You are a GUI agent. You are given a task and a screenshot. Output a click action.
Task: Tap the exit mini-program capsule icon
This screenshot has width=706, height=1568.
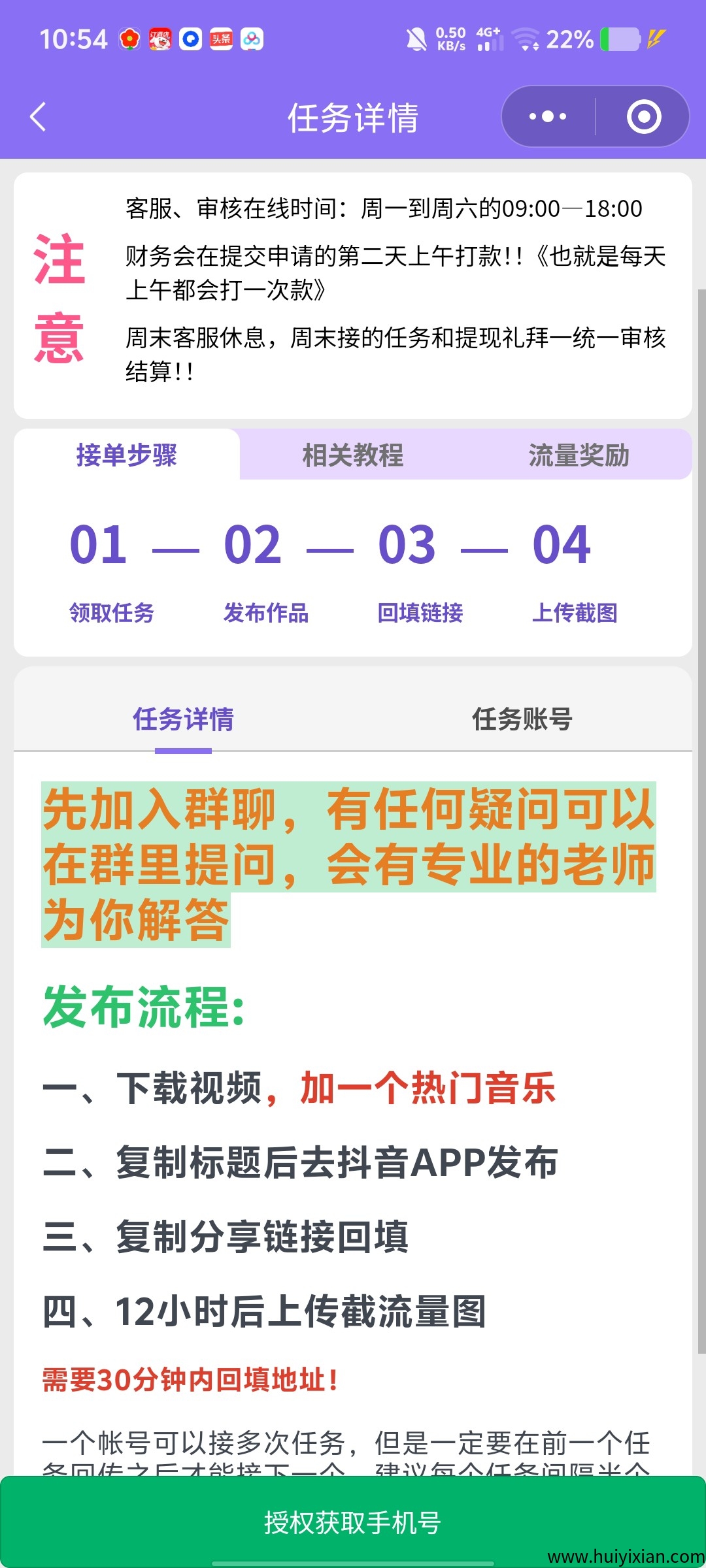[x=643, y=116]
